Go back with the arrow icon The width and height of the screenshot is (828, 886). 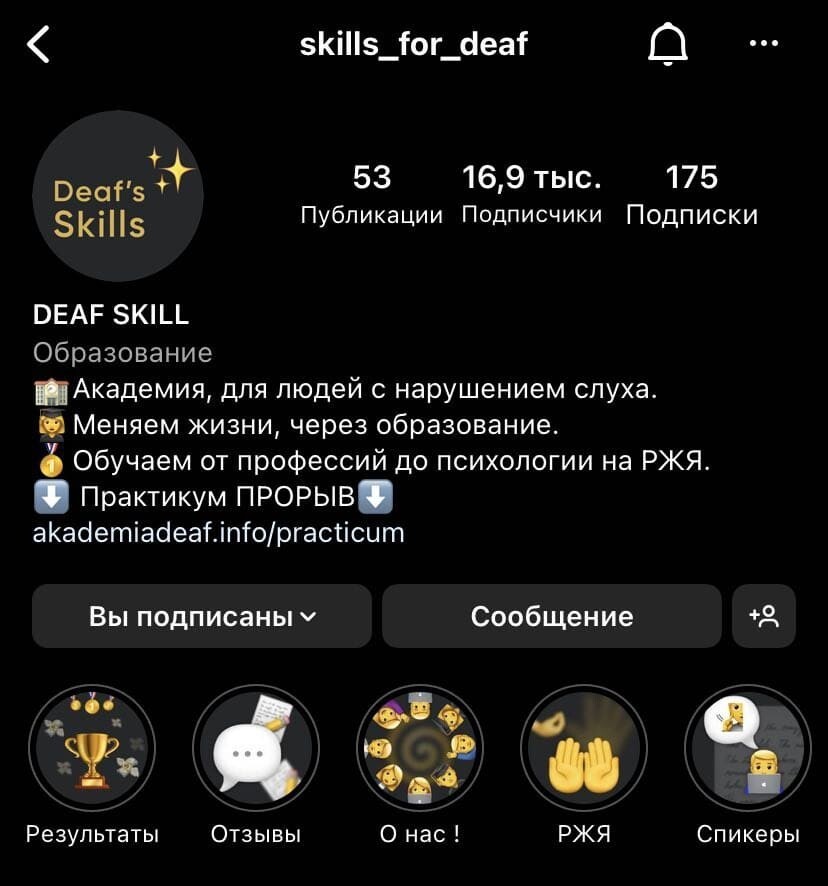pyautogui.click(x=38, y=45)
